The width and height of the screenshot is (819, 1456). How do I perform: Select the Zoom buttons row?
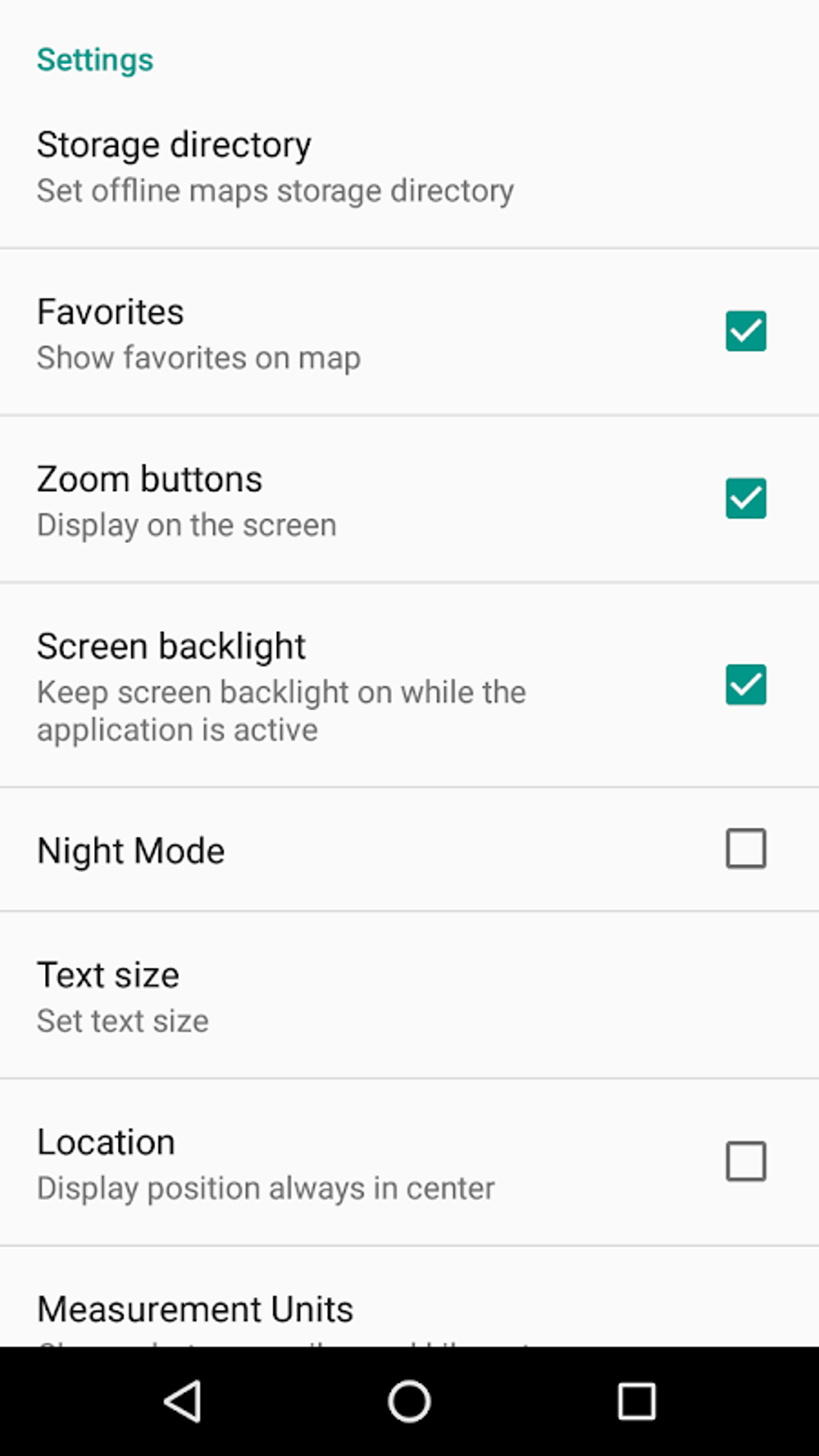pos(149,478)
